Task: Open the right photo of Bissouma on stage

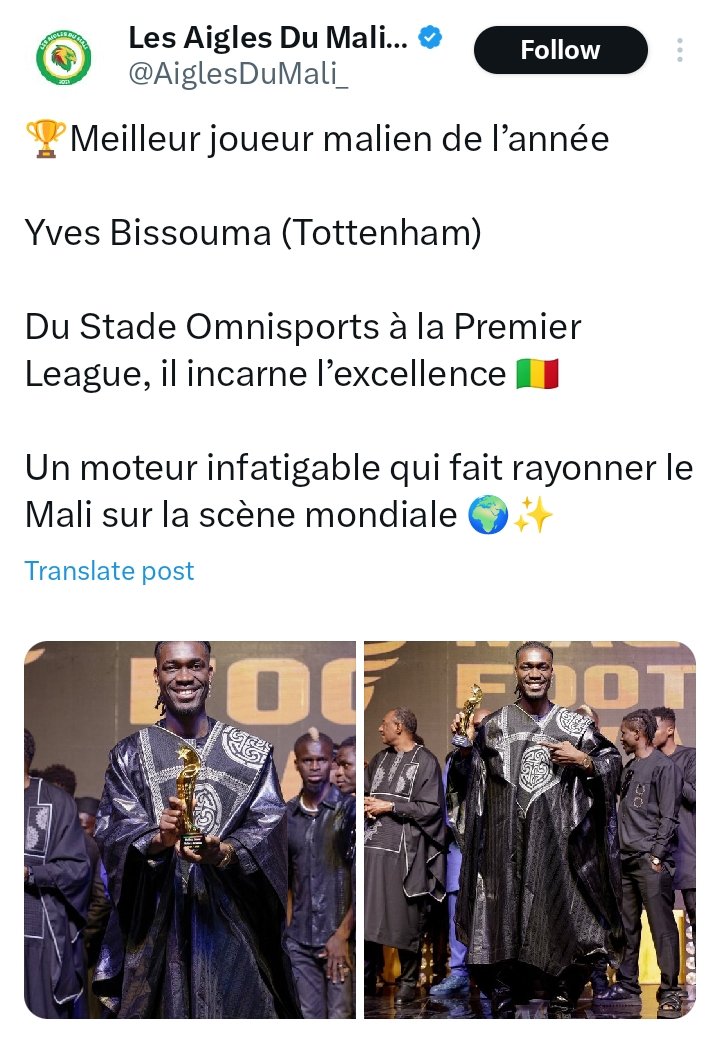Action: 530,830
